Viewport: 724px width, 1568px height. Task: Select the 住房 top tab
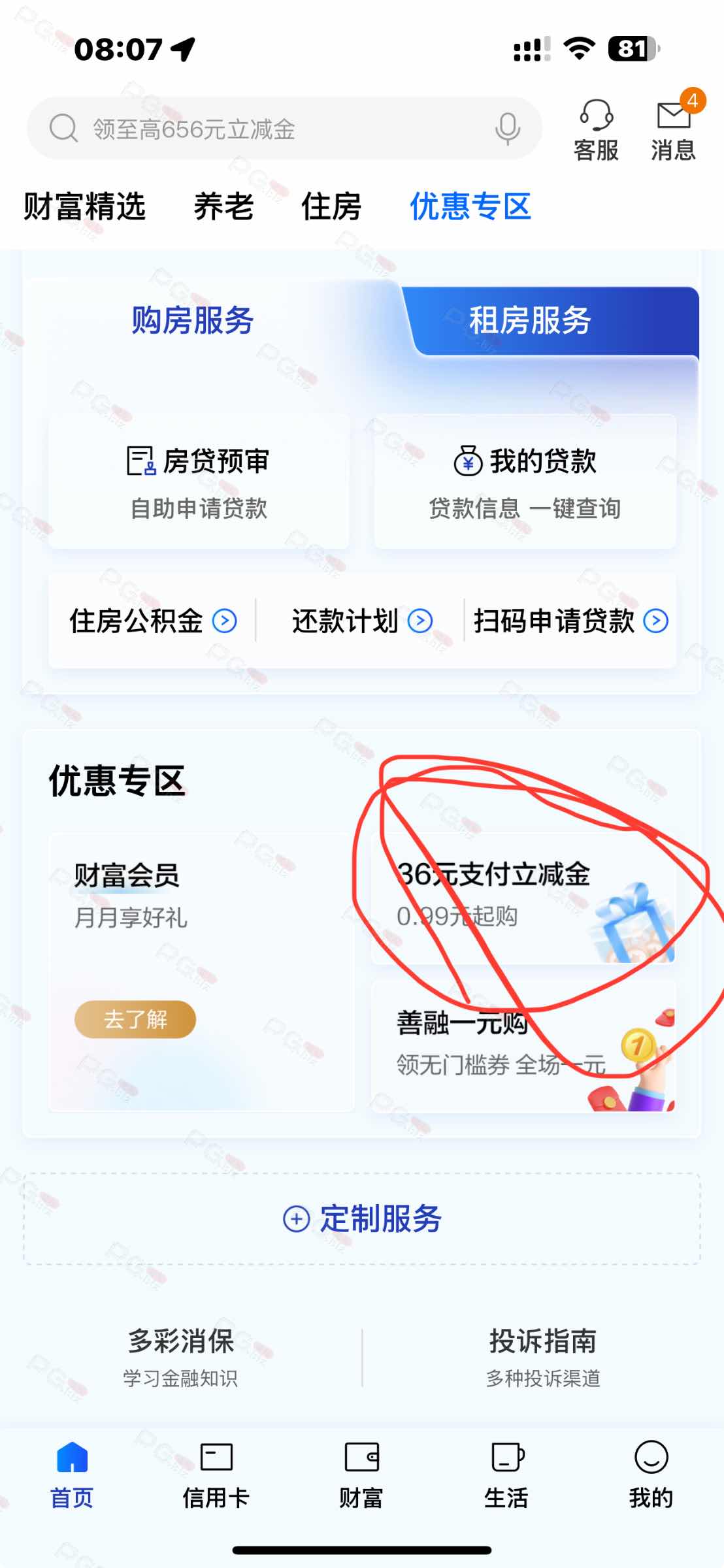tap(331, 206)
